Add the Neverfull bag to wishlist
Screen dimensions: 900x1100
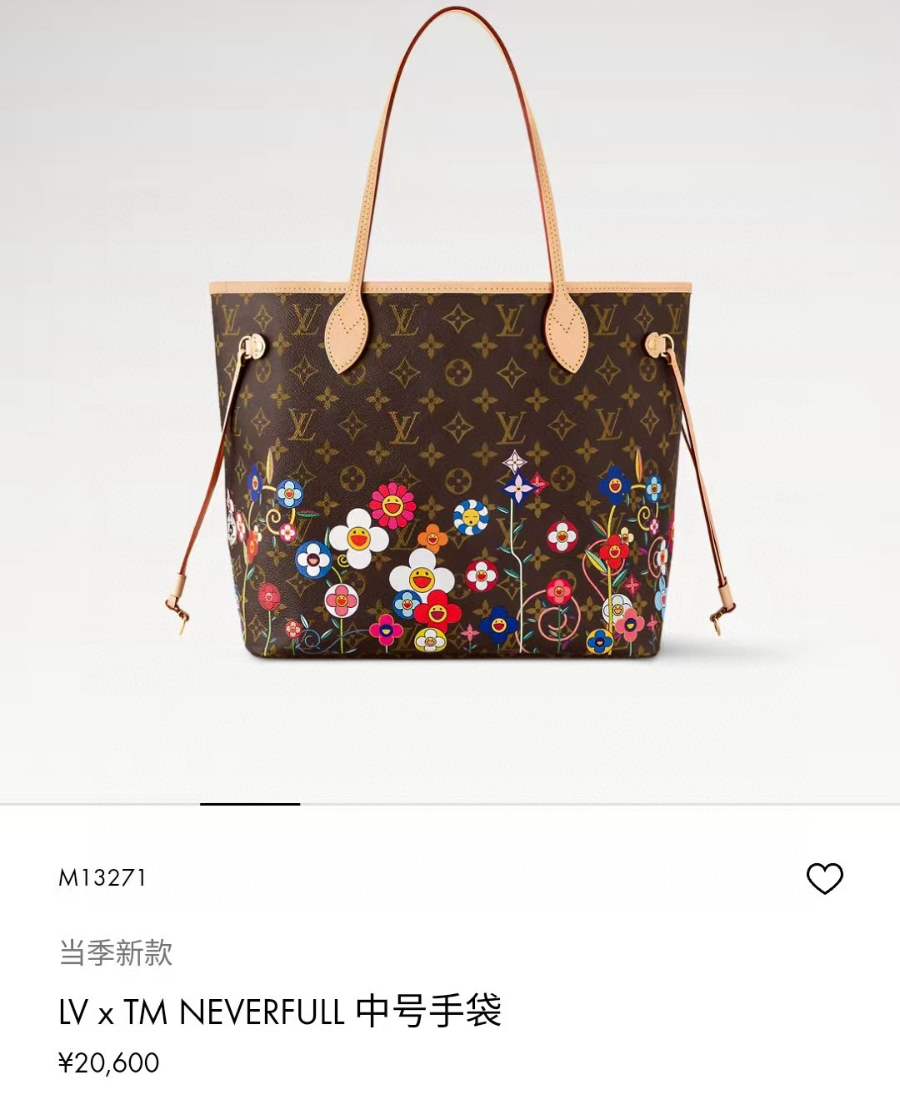(825, 879)
